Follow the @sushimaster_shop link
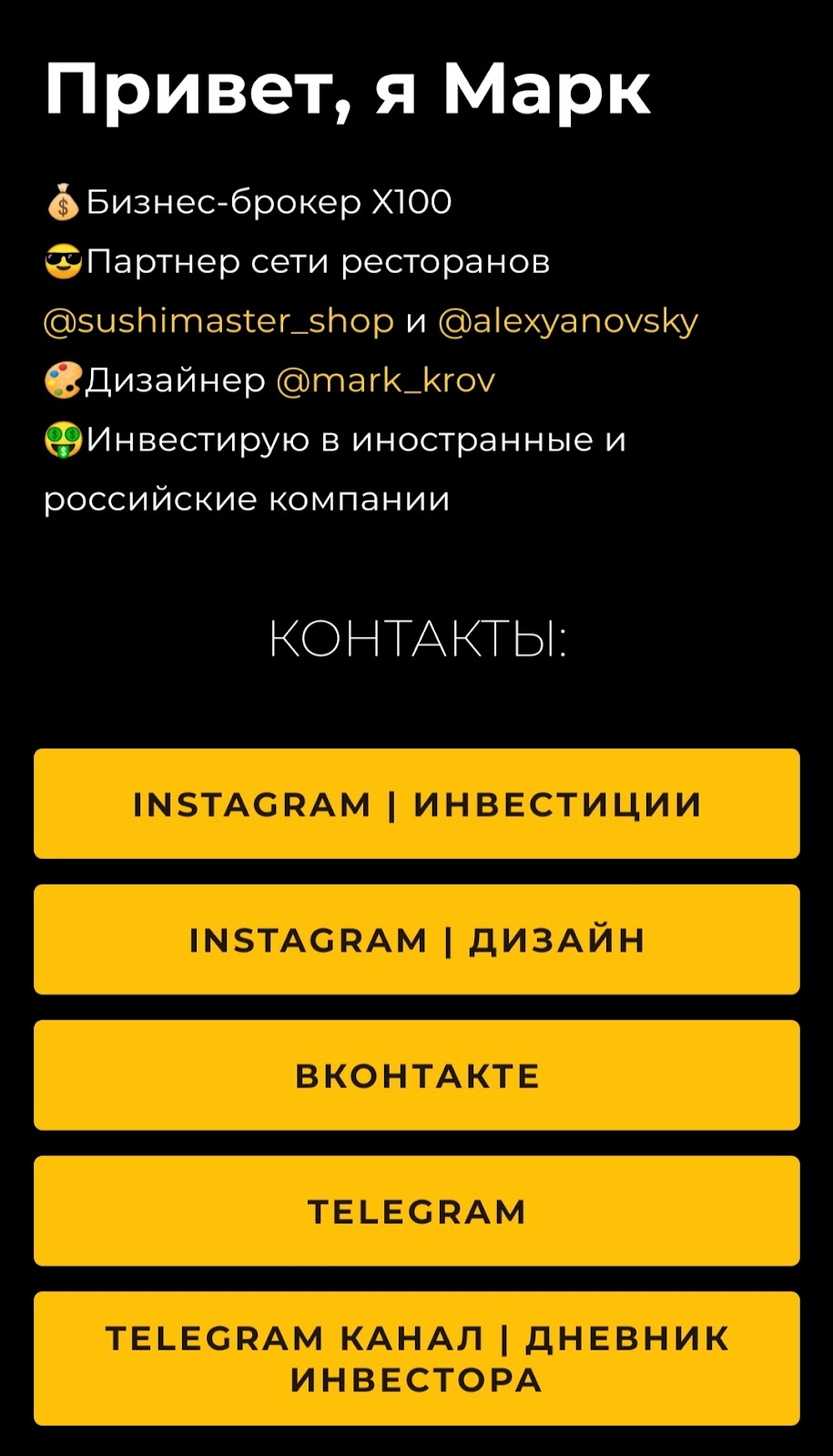 click(218, 321)
